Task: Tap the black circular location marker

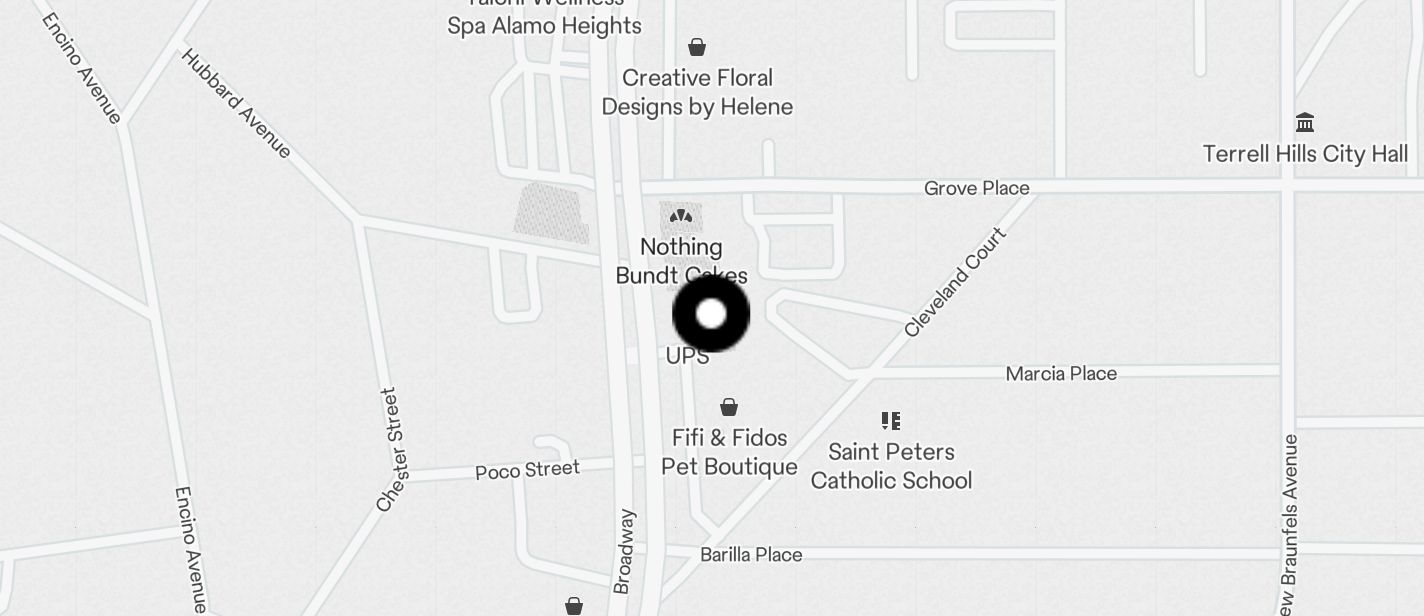Action: tap(711, 314)
